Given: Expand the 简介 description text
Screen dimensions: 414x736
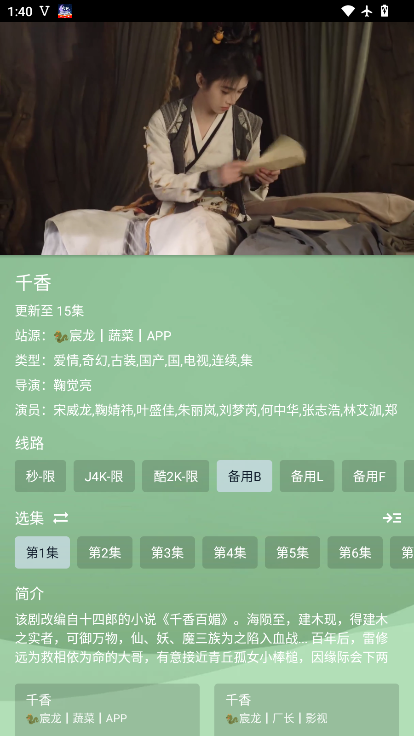Looking at the screenshot, I should [202, 639].
